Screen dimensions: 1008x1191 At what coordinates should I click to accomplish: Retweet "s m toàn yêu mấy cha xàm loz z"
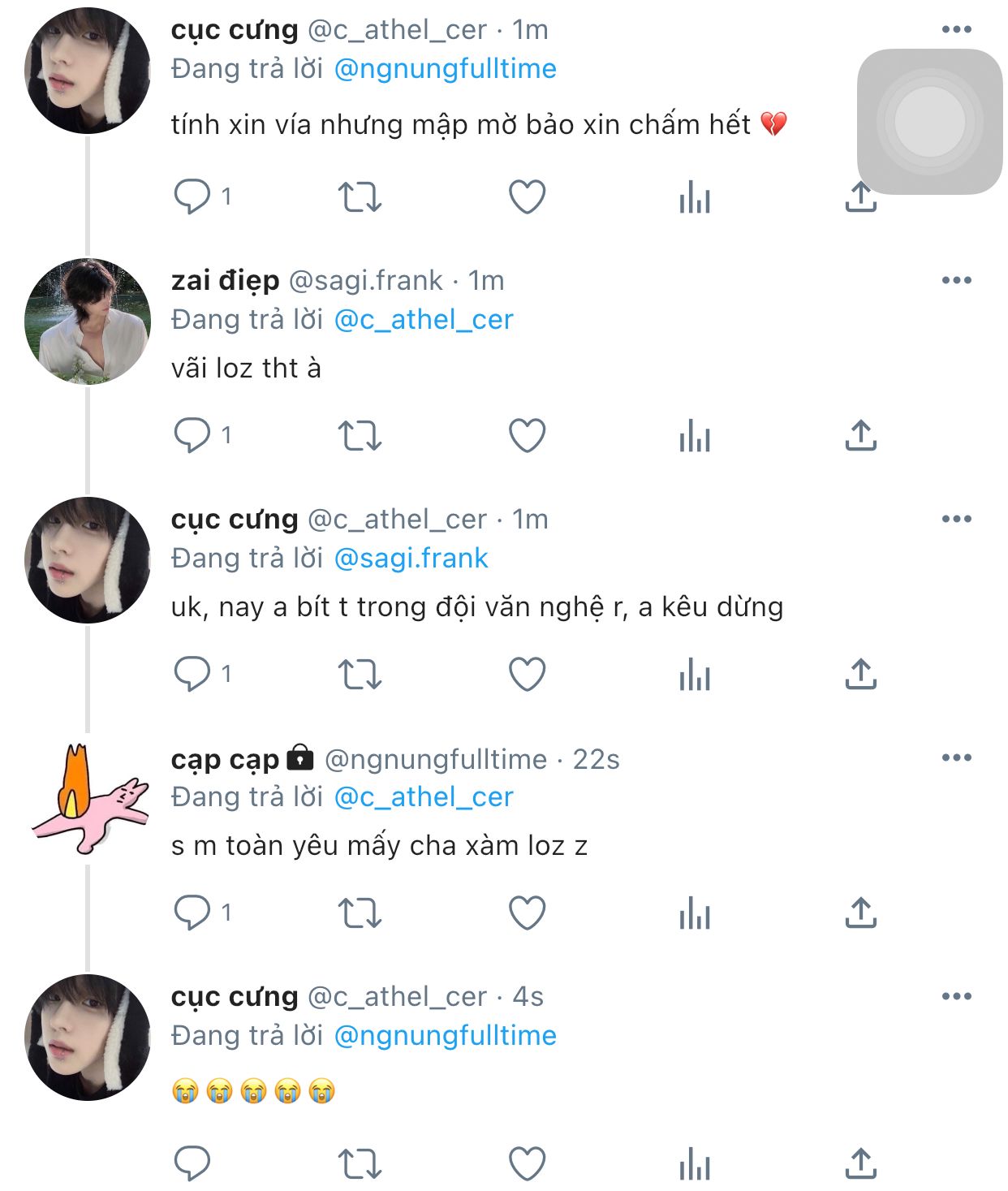pyautogui.click(x=360, y=913)
